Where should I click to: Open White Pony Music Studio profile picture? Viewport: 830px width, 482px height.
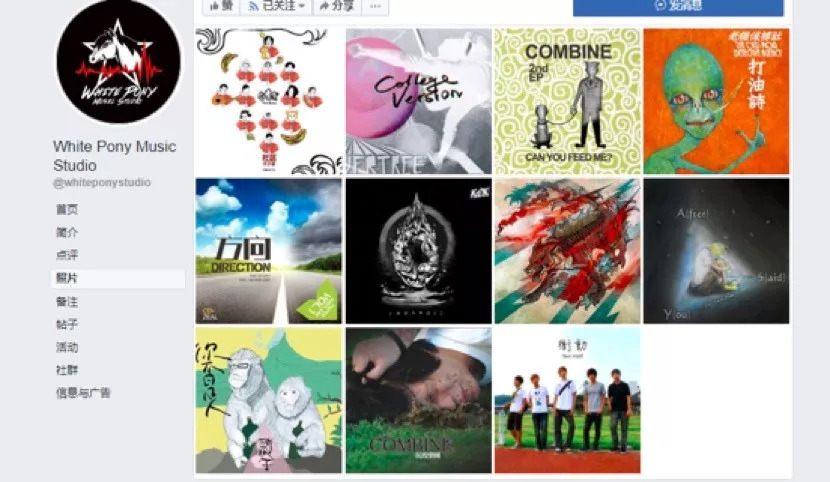[x=119, y=62]
